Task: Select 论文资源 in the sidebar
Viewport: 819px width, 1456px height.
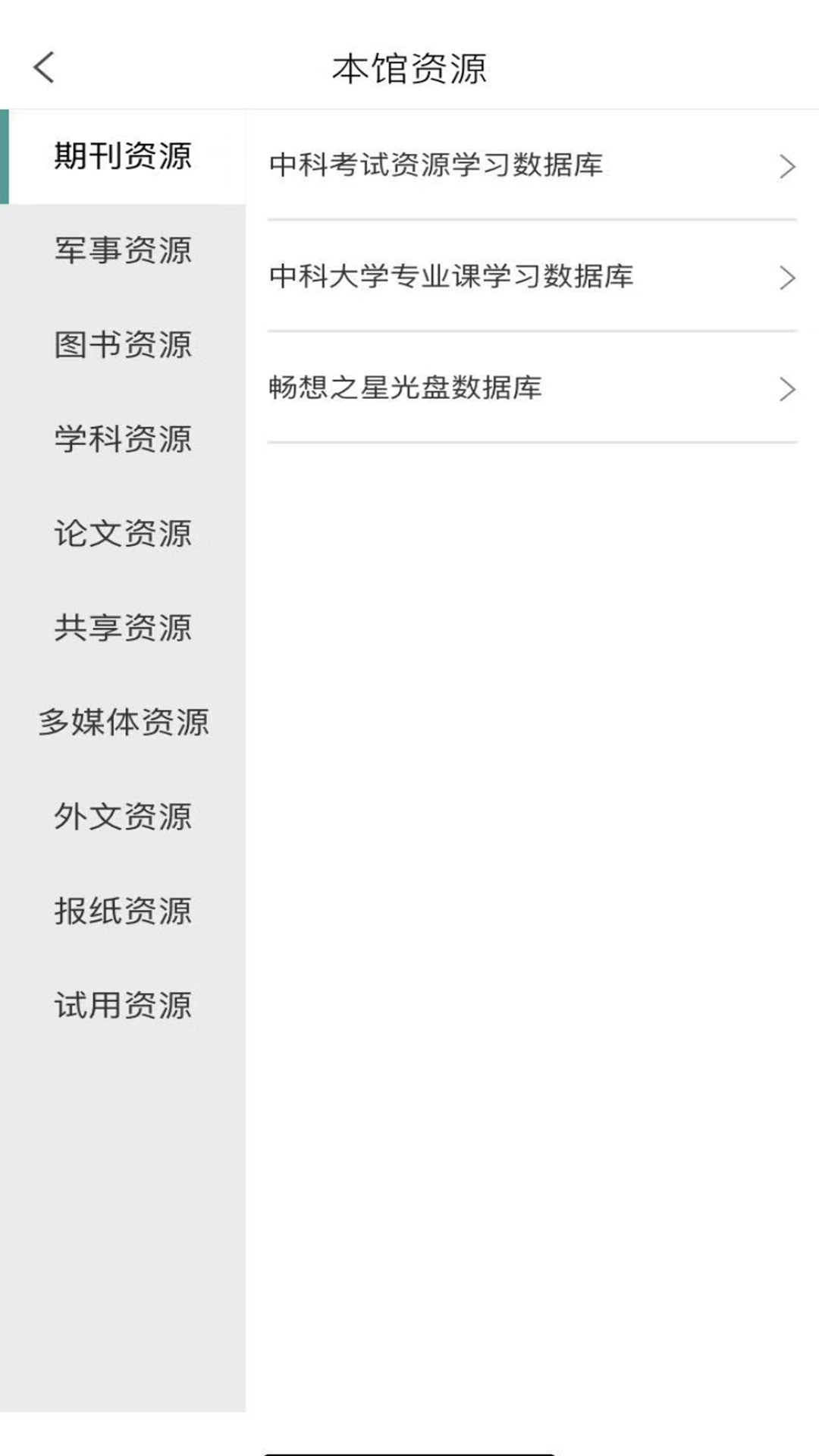Action: point(123,533)
